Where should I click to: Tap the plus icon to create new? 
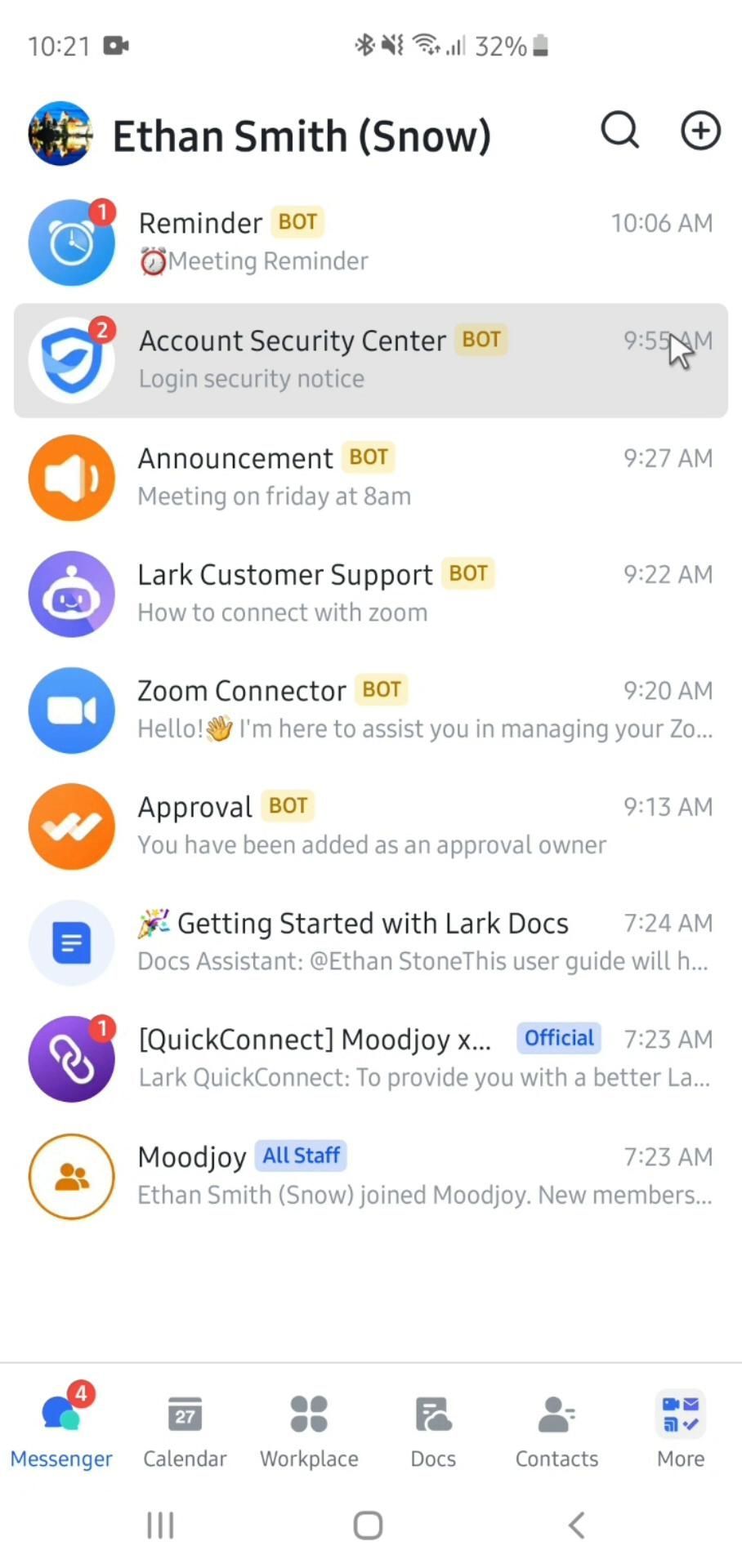click(700, 131)
